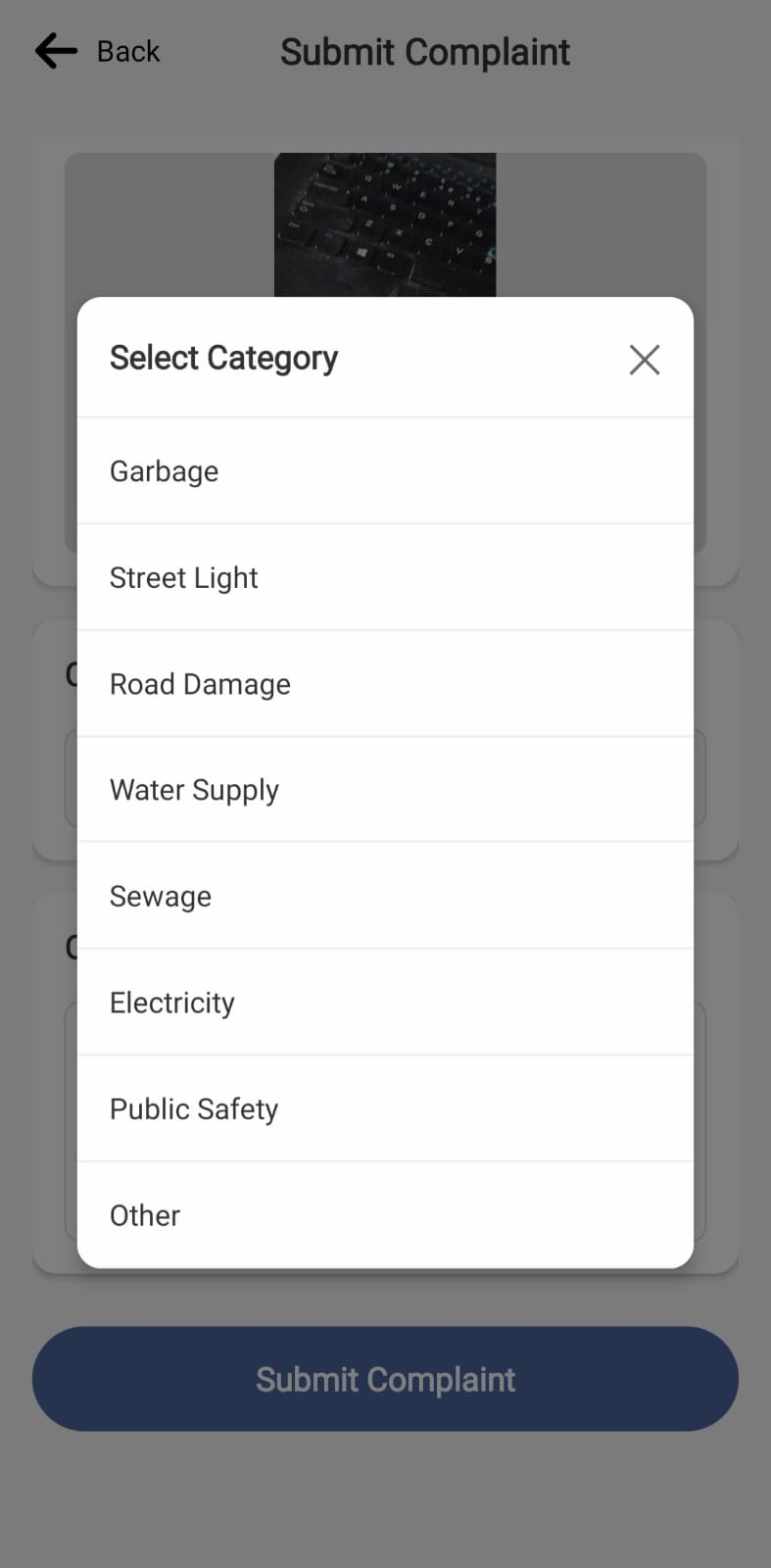
Task: Click the X close icon on modal
Action: coord(644,360)
